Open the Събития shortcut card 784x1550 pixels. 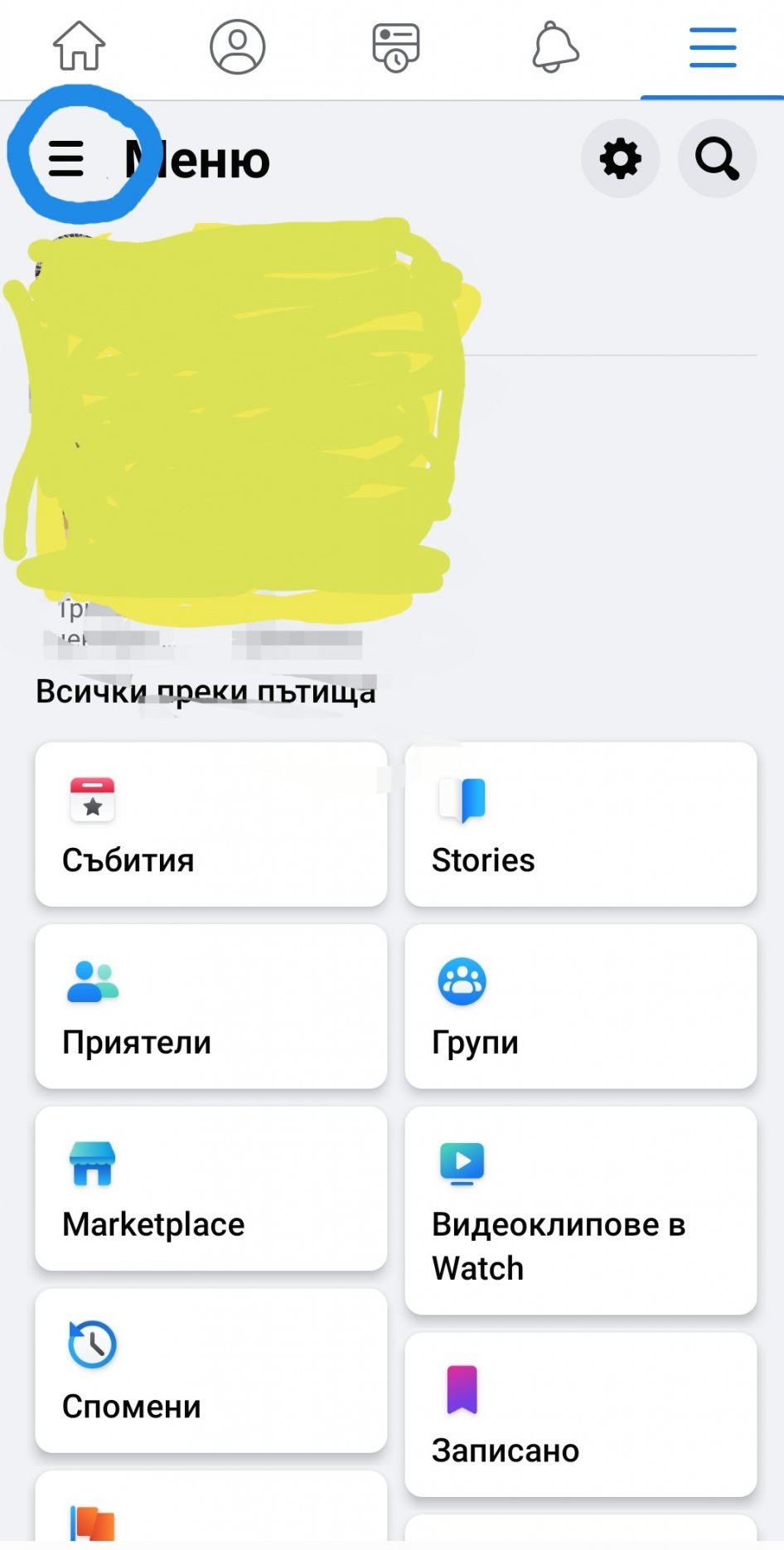(x=211, y=824)
